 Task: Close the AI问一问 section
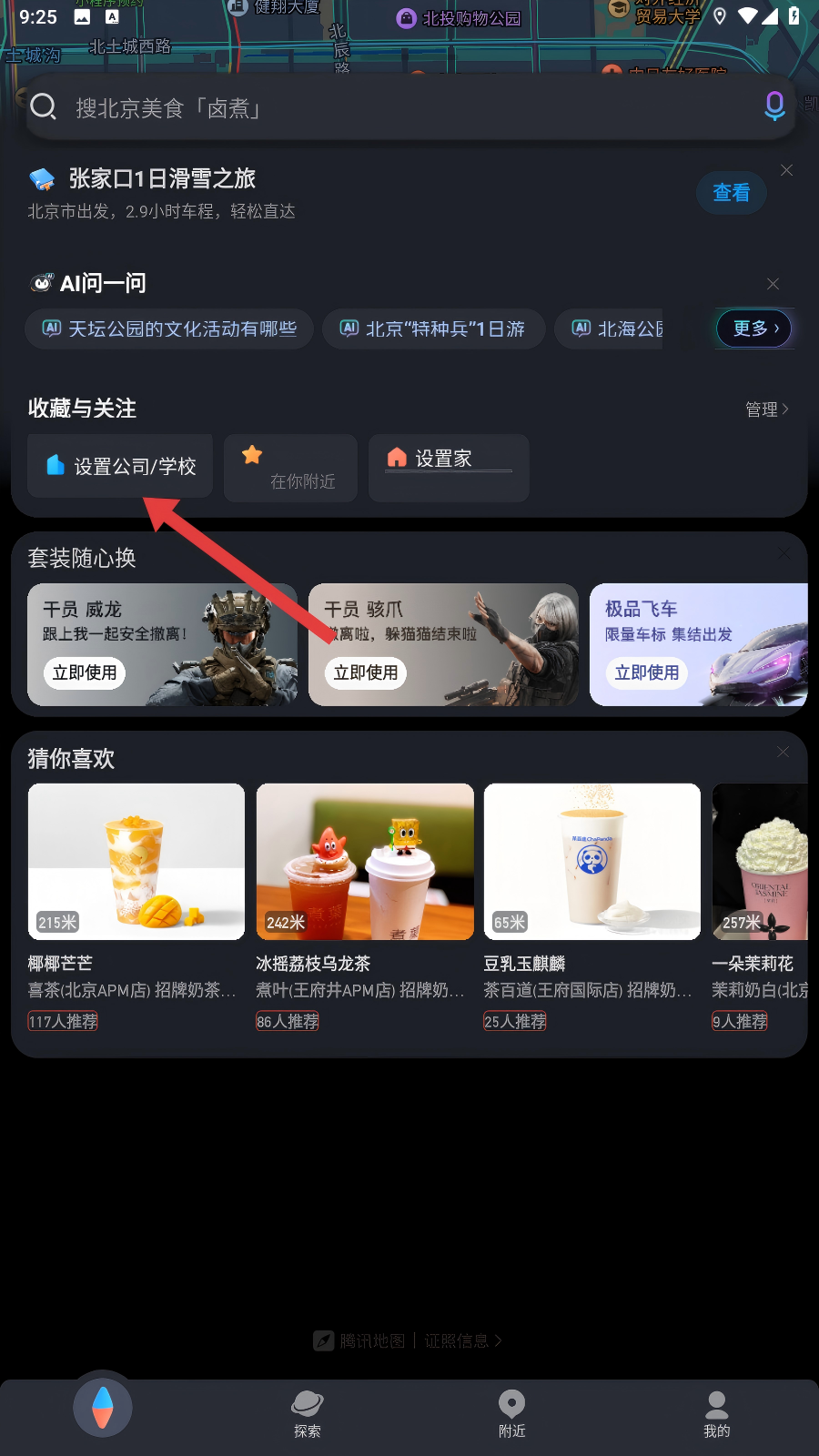773,284
